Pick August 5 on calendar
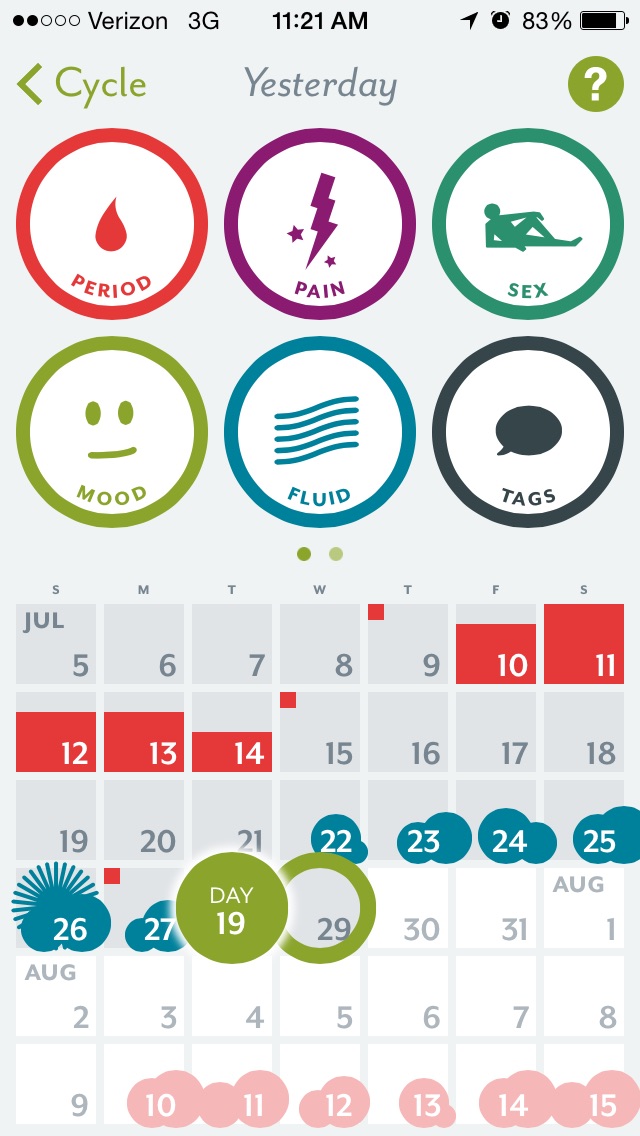The width and height of the screenshot is (640, 1136). click(x=320, y=997)
